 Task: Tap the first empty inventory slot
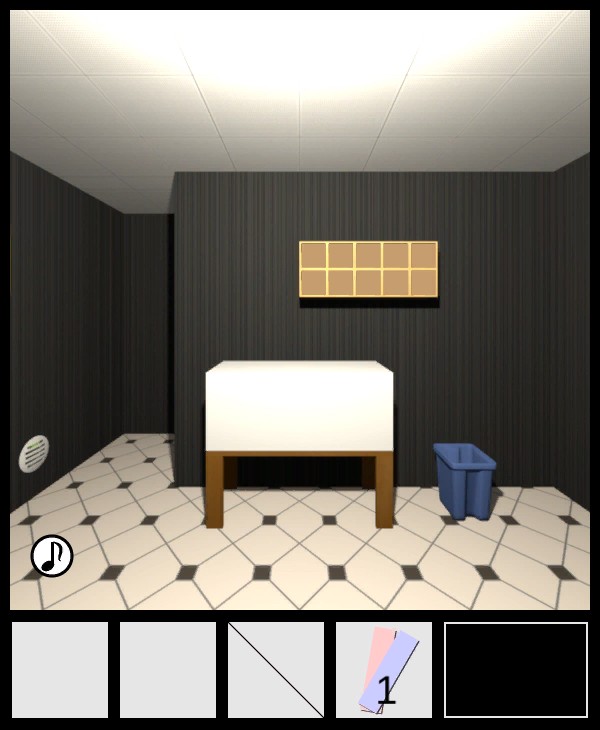(x=60, y=670)
